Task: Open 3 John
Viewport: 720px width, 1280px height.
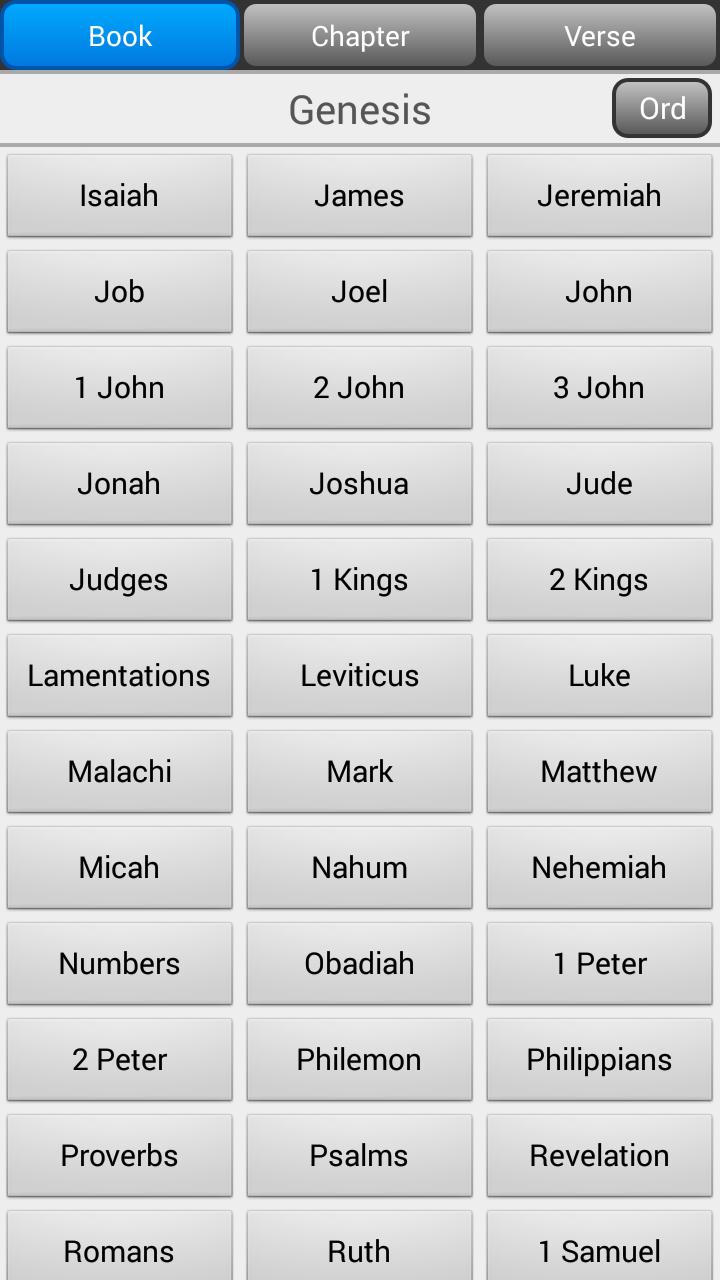Action: coord(599,387)
